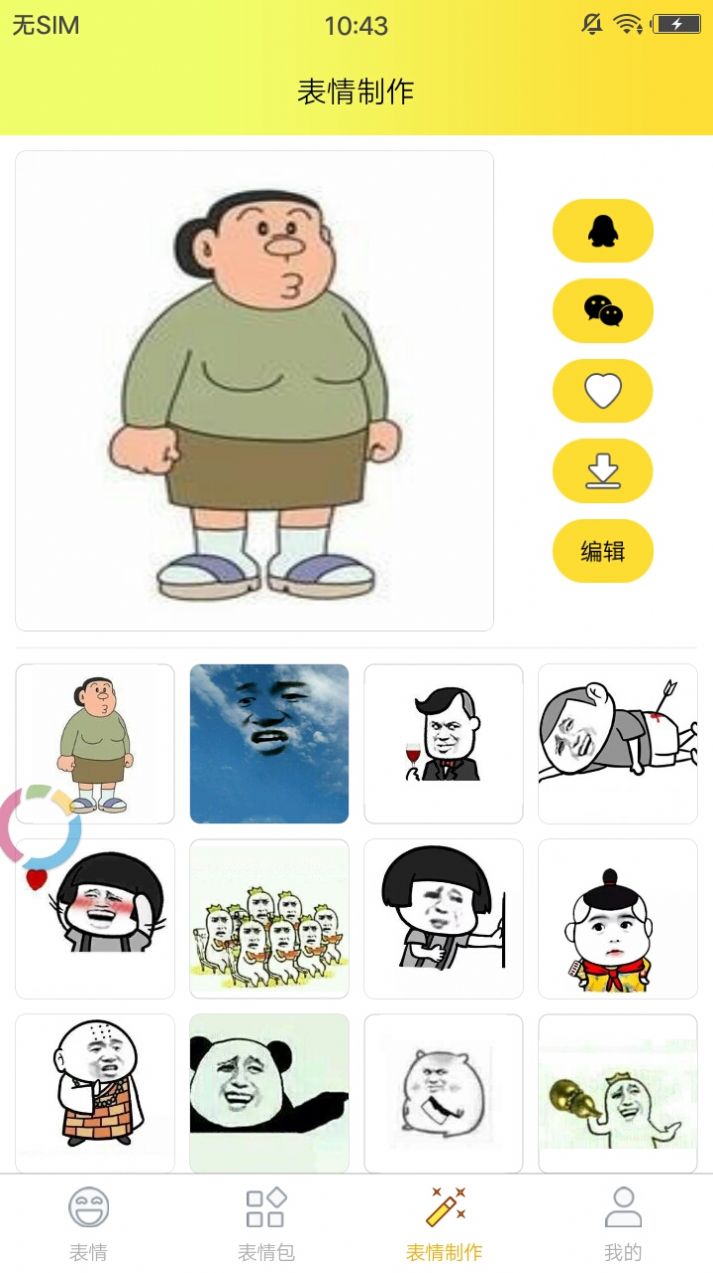Select the character holding a gourd meme

pos(618,1094)
